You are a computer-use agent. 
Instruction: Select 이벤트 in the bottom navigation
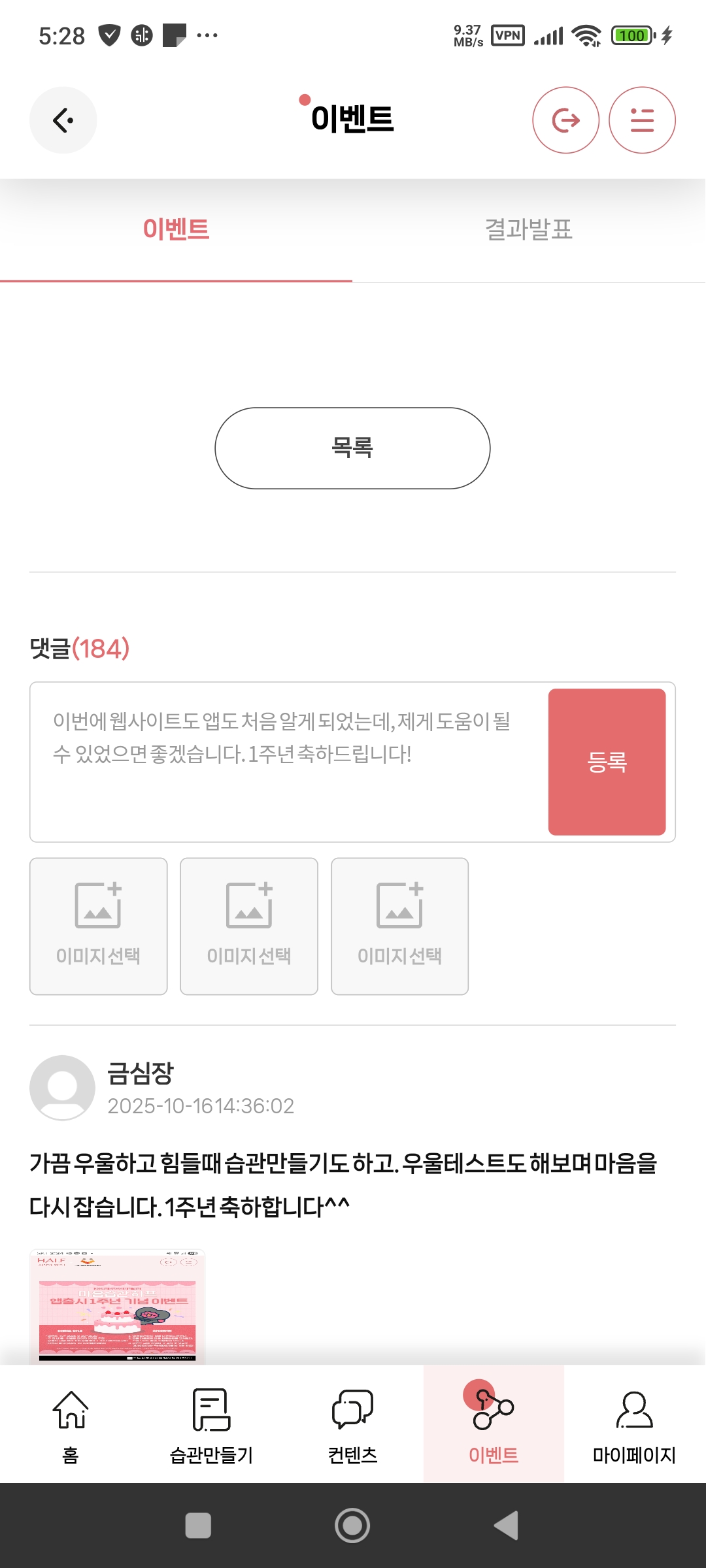point(494,1424)
